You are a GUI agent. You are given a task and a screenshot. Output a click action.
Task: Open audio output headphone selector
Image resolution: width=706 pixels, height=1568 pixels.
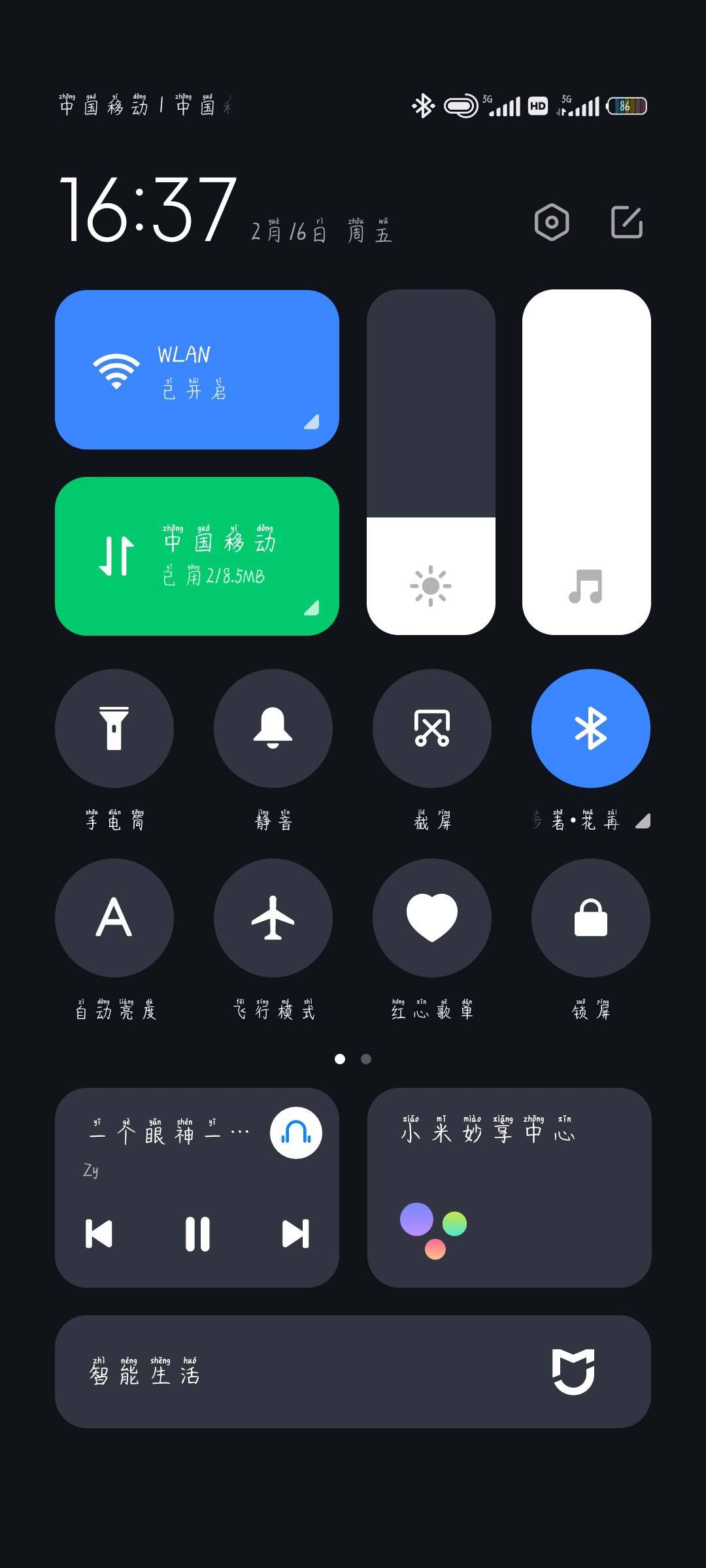click(x=296, y=1132)
